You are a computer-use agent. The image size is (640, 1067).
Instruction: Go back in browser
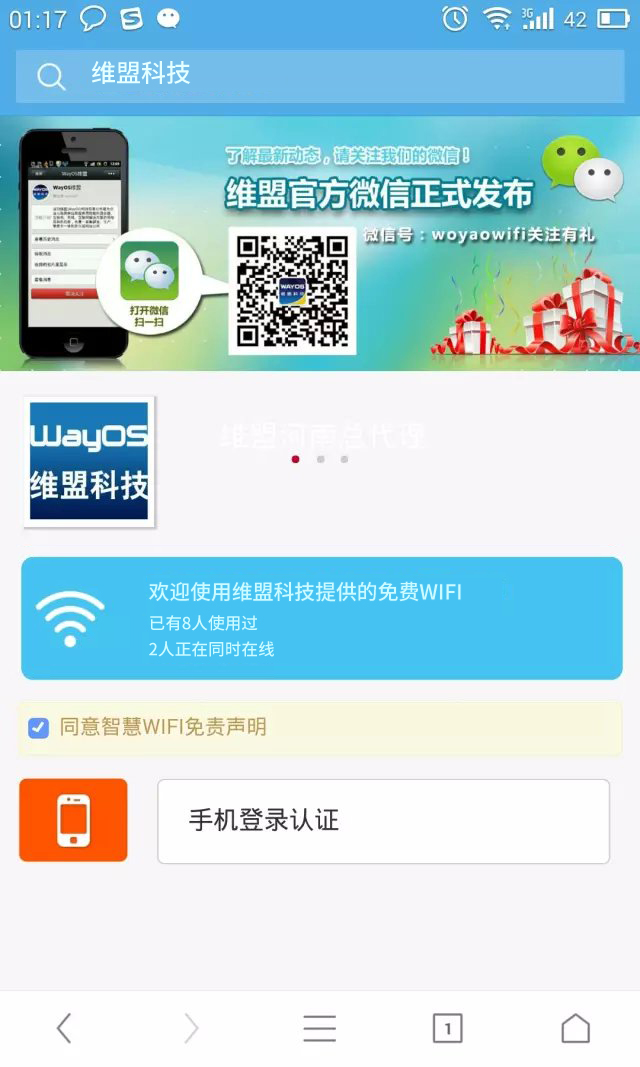64,1028
